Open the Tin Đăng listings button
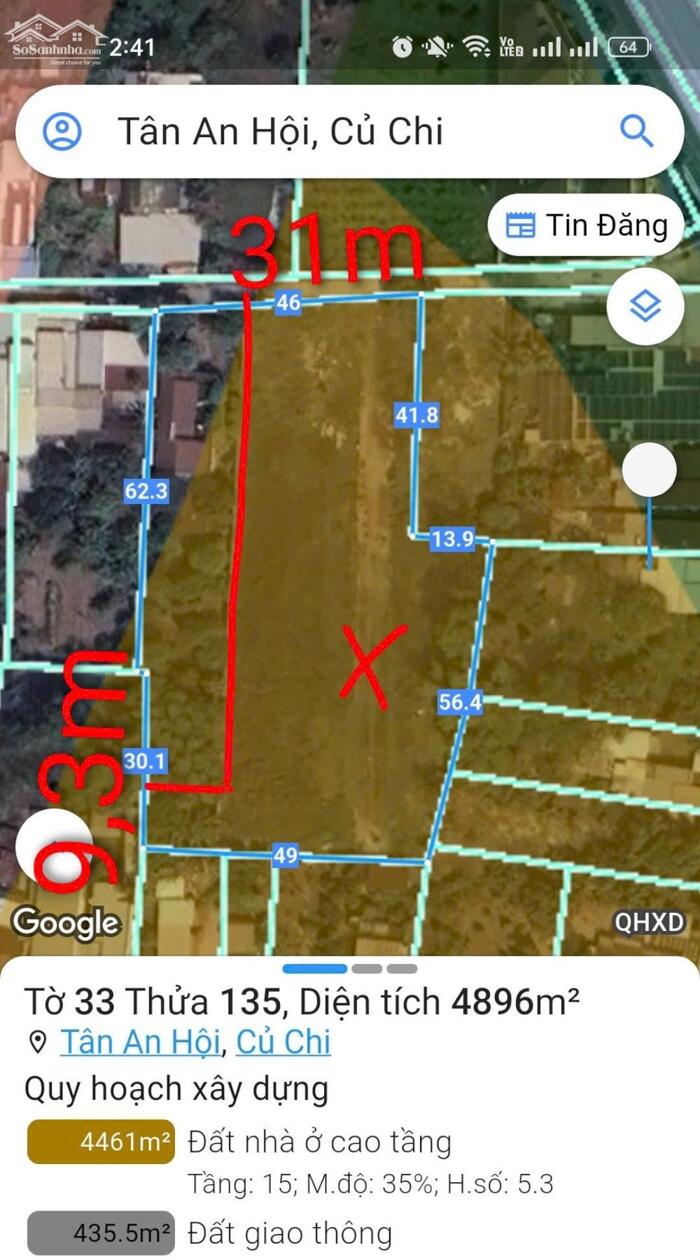This screenshot has height=1260, width=700. coord(586,225)
